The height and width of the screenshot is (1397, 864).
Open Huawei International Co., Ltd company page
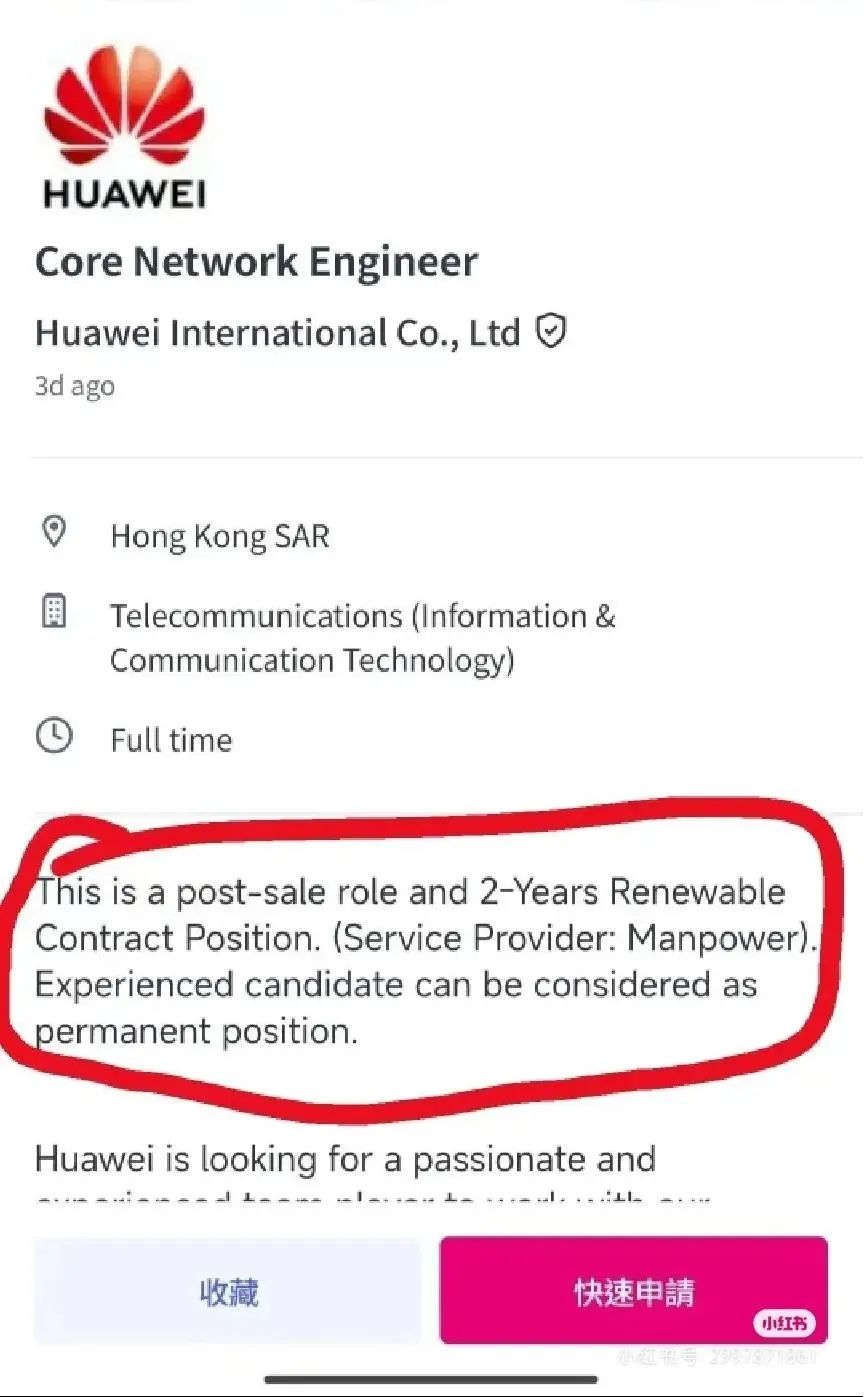pos(278,332)
